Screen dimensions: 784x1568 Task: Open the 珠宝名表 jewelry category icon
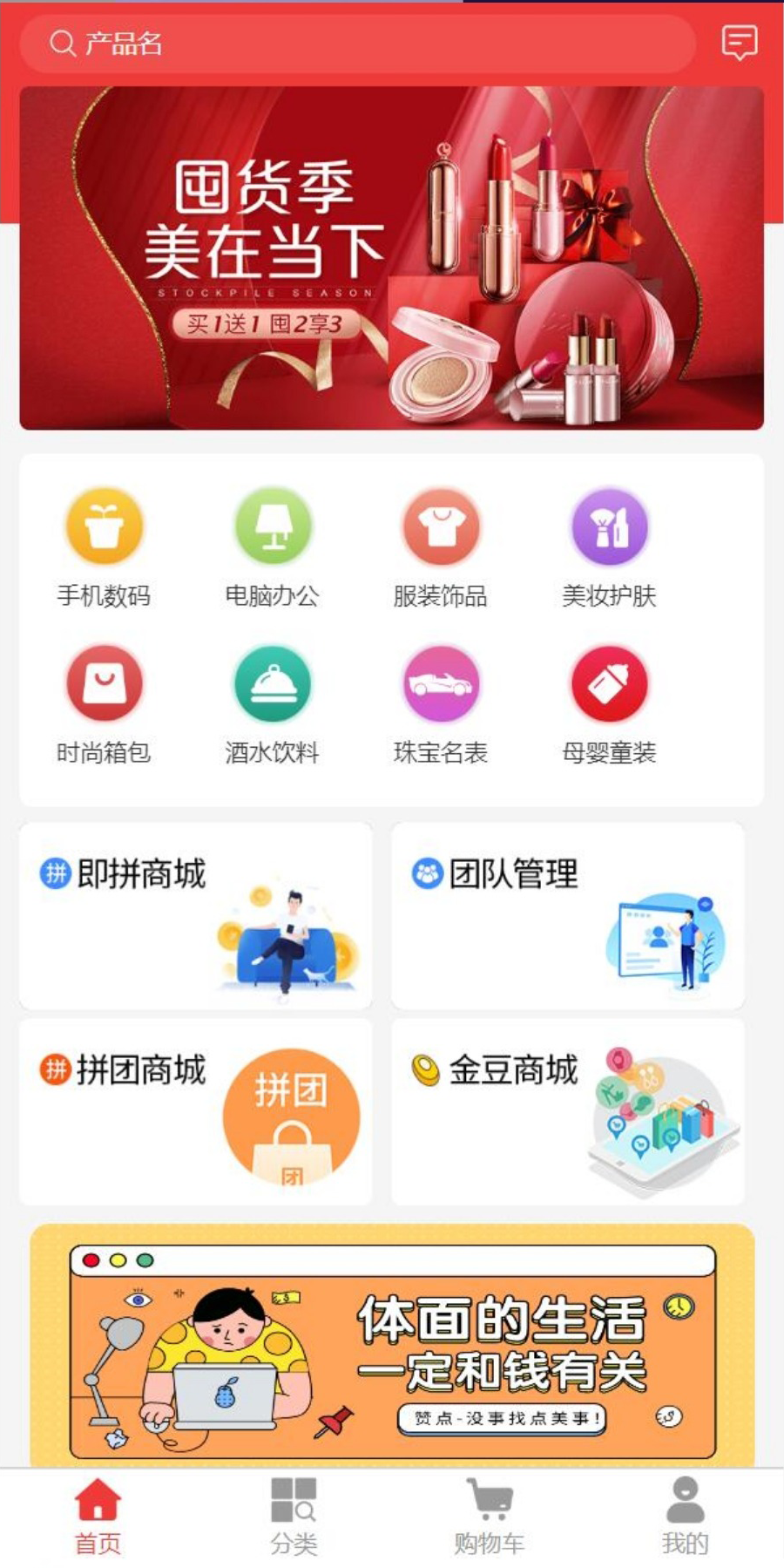(441, 688)
